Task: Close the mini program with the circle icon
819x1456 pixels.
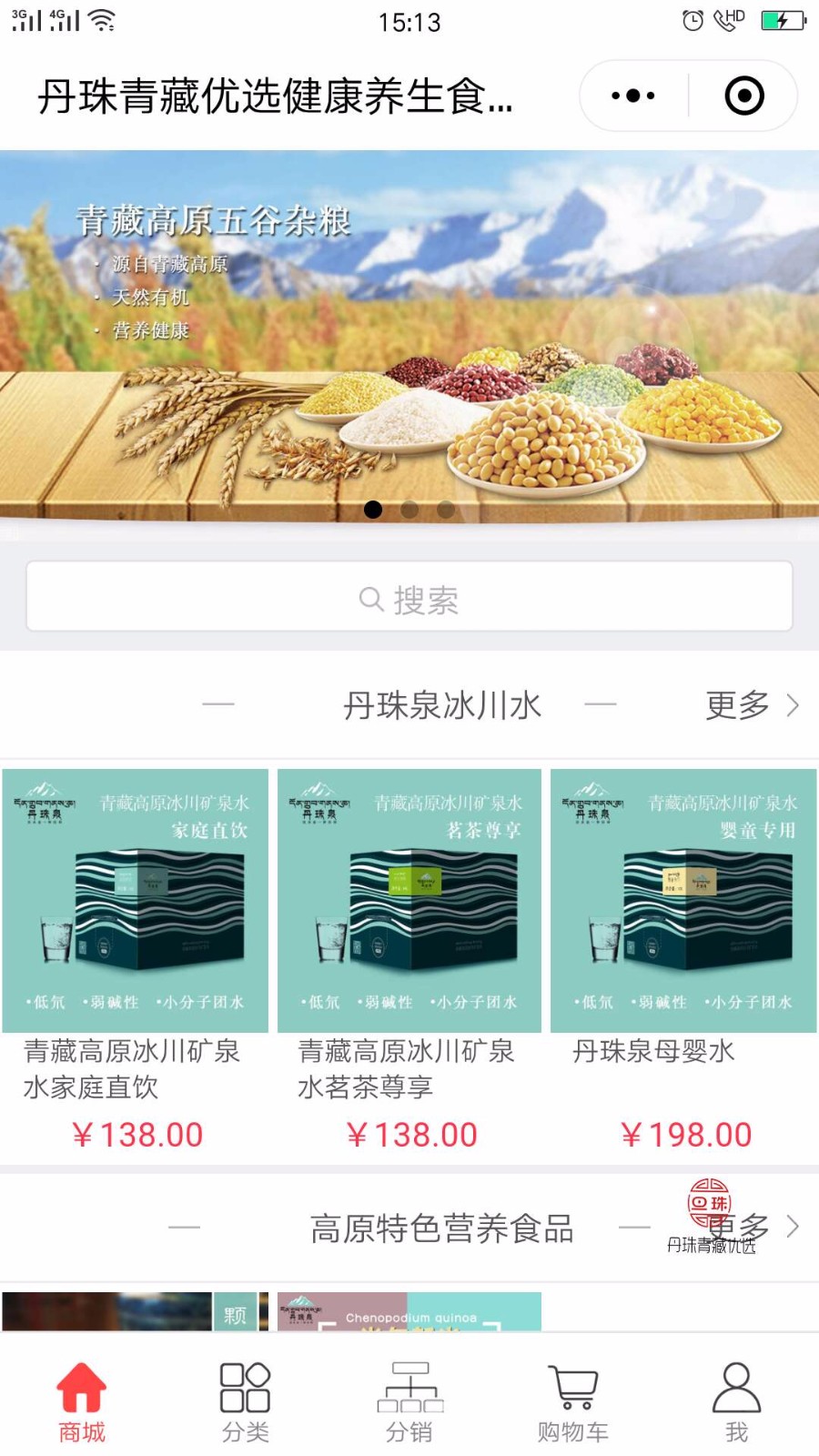Action: [x=744, y=96]
